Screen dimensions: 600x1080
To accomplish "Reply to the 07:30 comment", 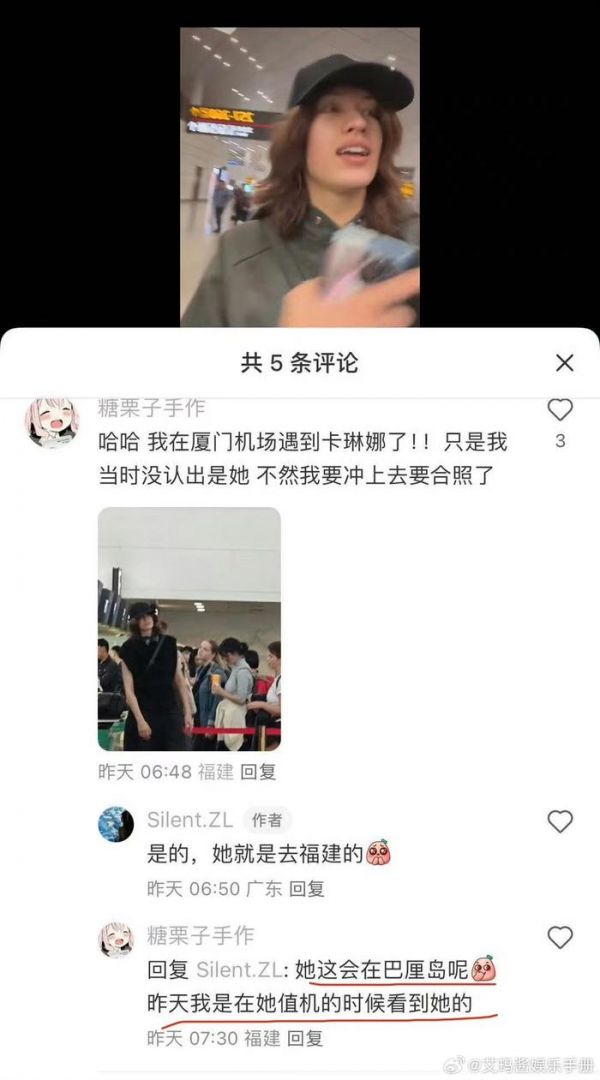I will click(304, 1038).
